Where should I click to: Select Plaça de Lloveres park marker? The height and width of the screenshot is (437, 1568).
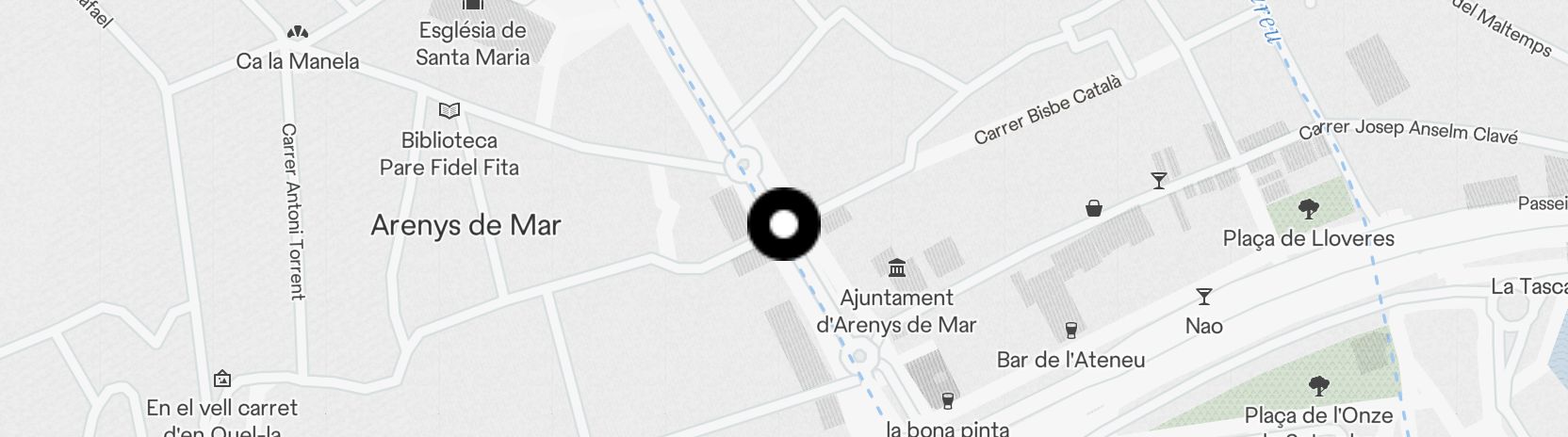point(1308,209)
